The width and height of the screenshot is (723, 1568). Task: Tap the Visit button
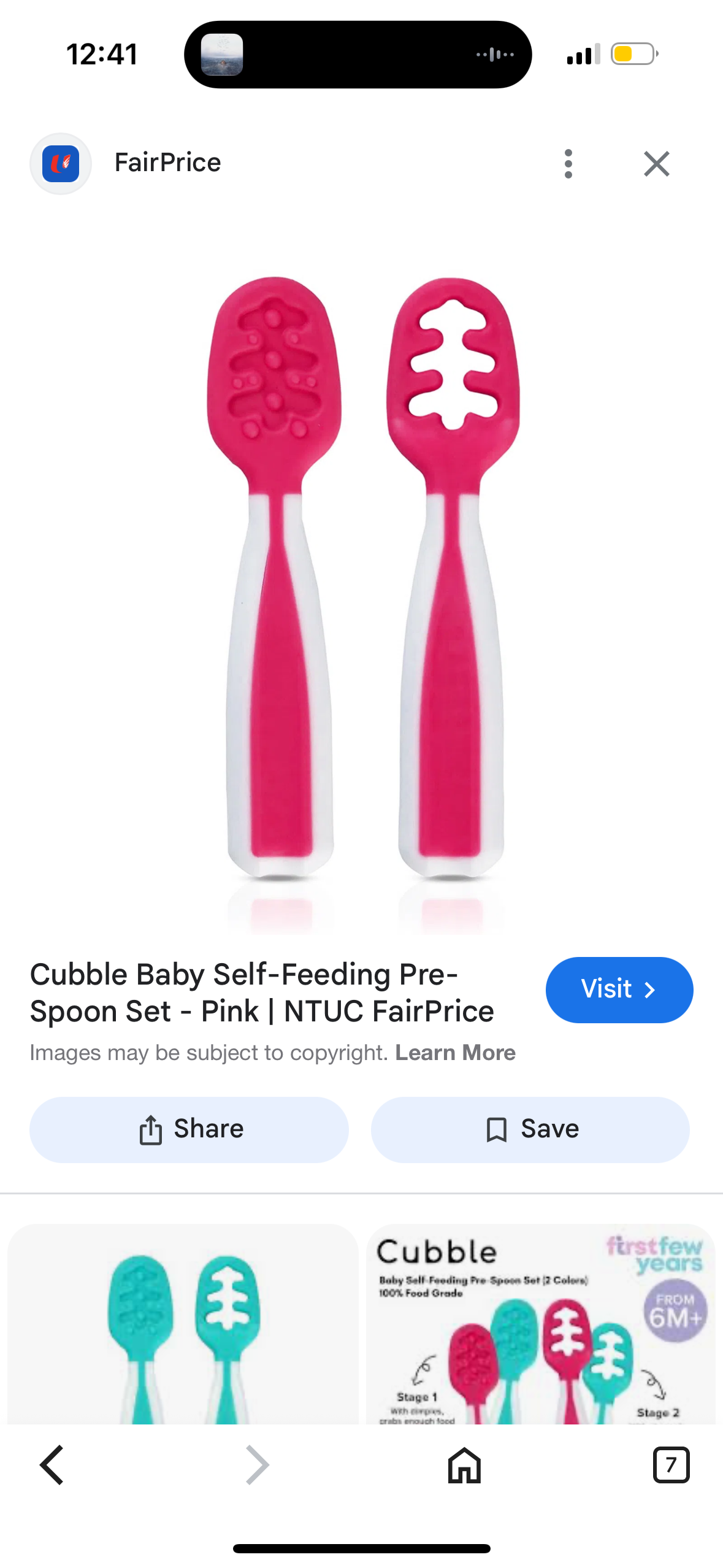pyautogui.click(x=619, y=989)
